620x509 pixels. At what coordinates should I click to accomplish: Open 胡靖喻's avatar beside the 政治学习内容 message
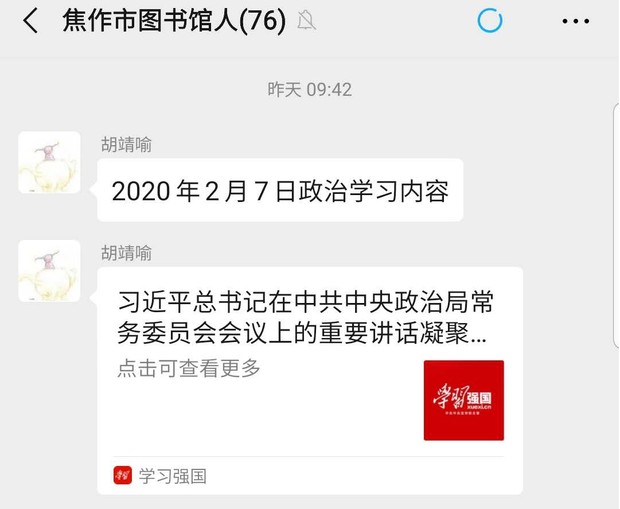pos(49,163)
